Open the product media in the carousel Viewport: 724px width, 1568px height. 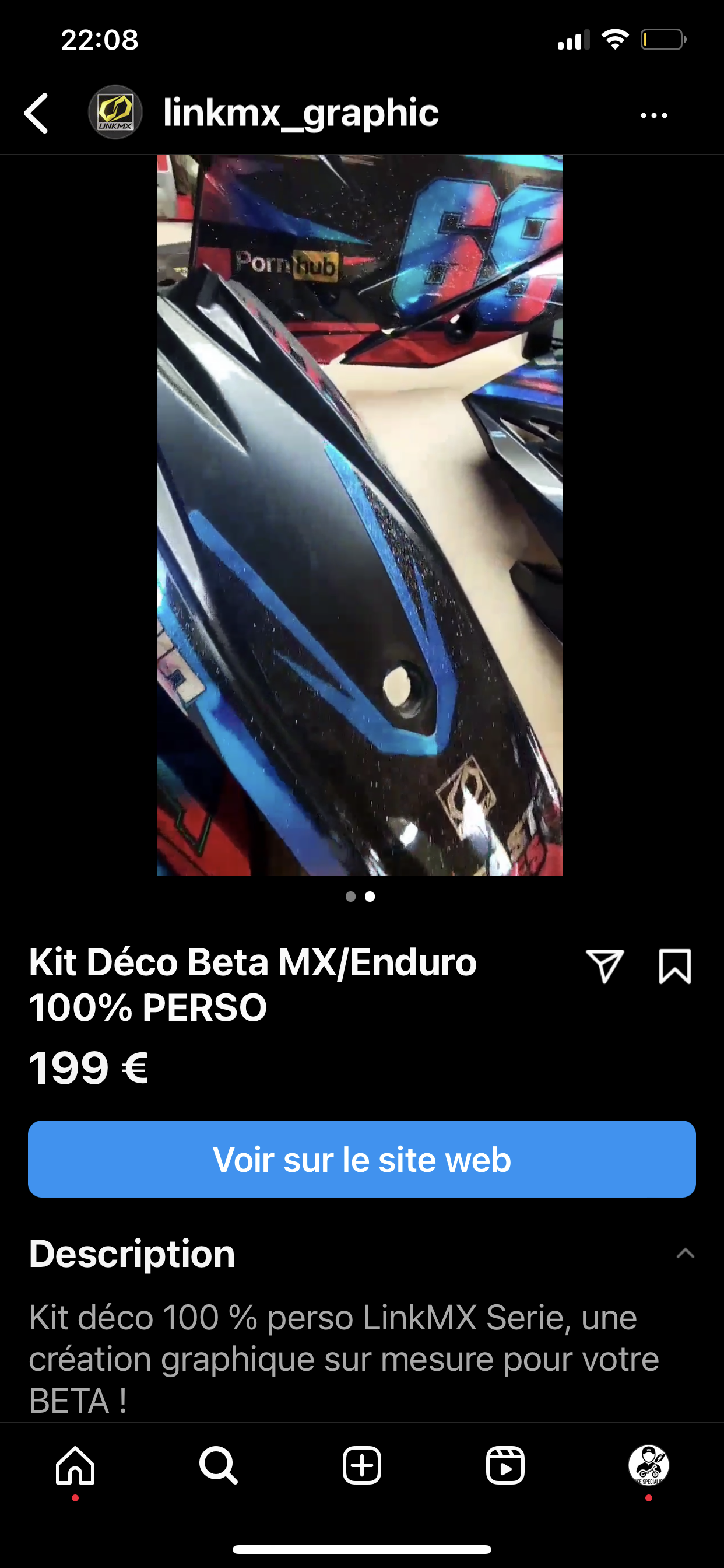360,515
